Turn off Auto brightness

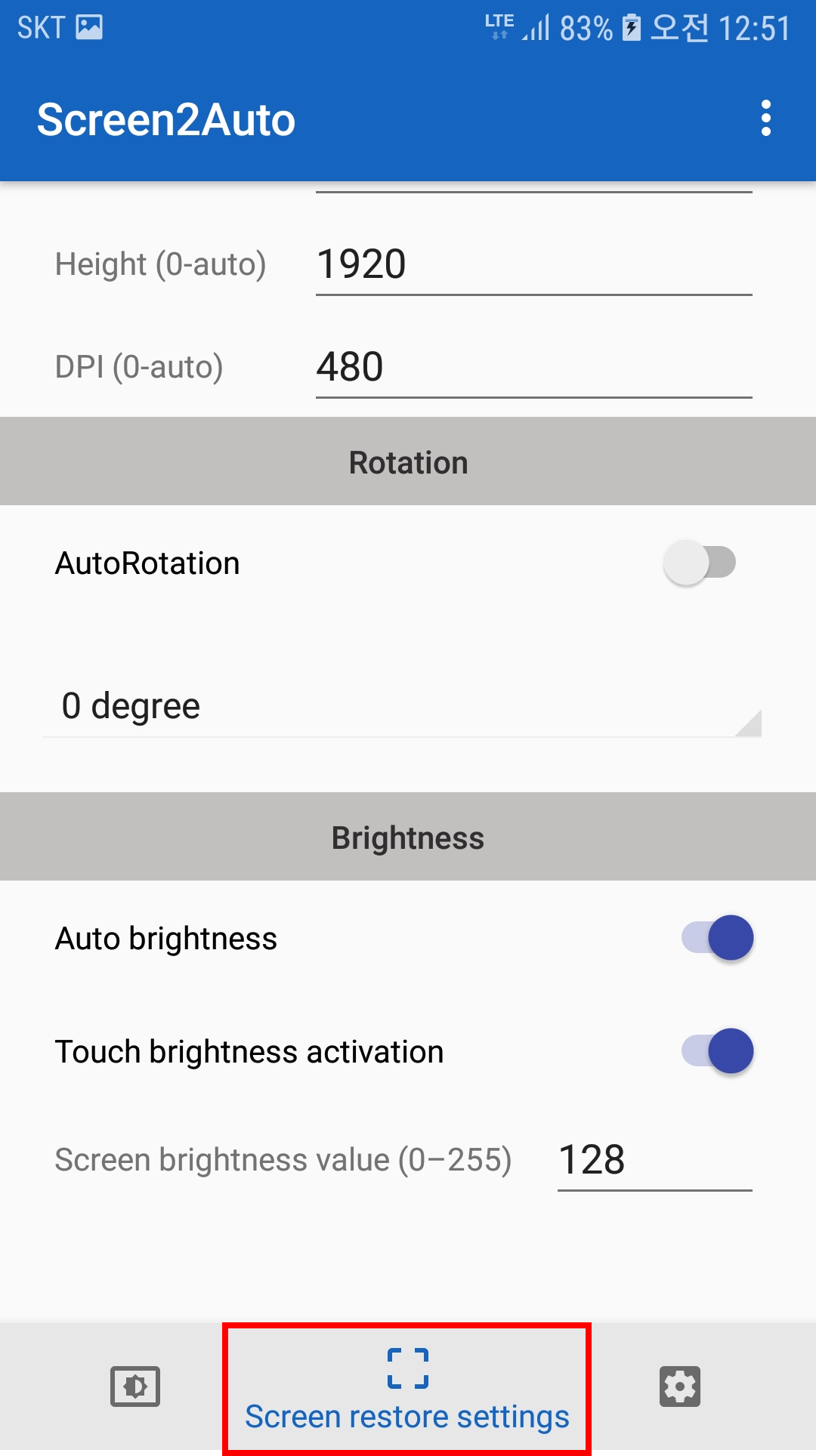coord(717,938)
